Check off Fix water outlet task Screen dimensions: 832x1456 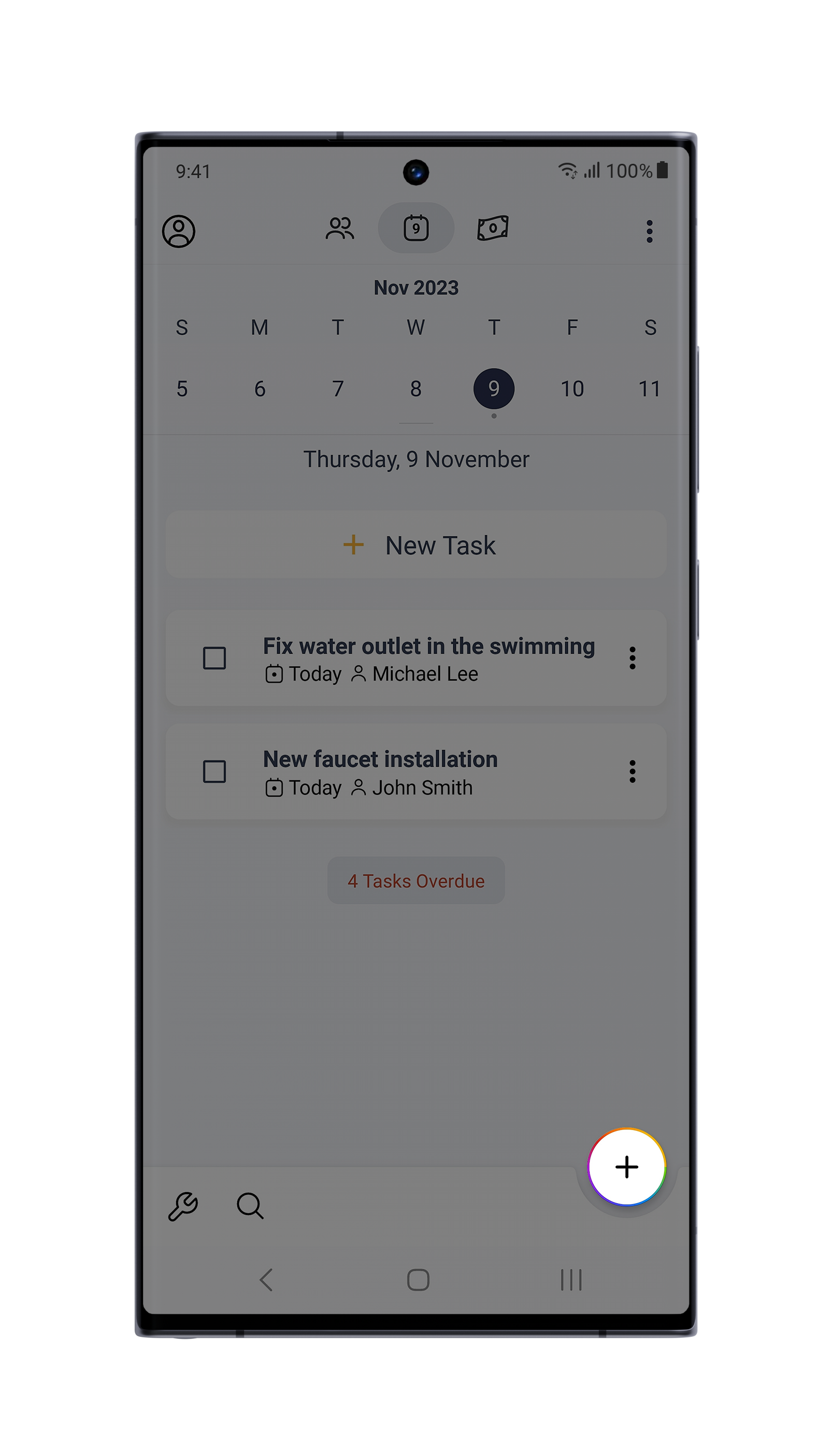coord(214,658)
